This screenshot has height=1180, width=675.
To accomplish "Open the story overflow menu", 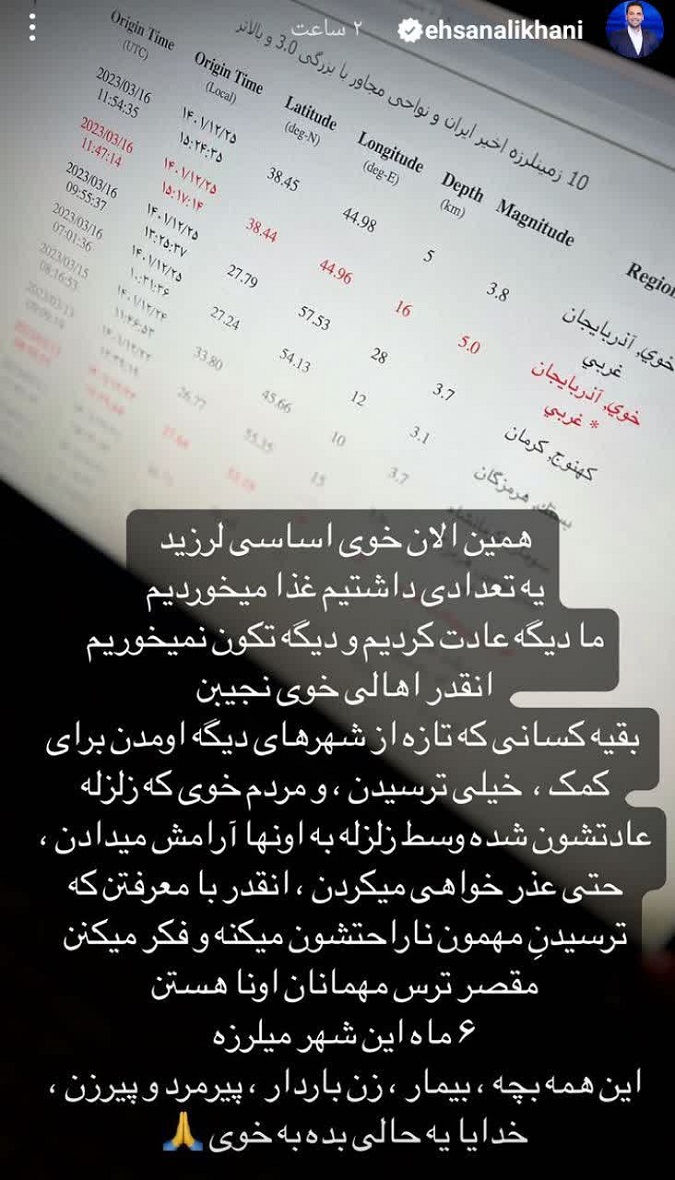I will point(32,29).
